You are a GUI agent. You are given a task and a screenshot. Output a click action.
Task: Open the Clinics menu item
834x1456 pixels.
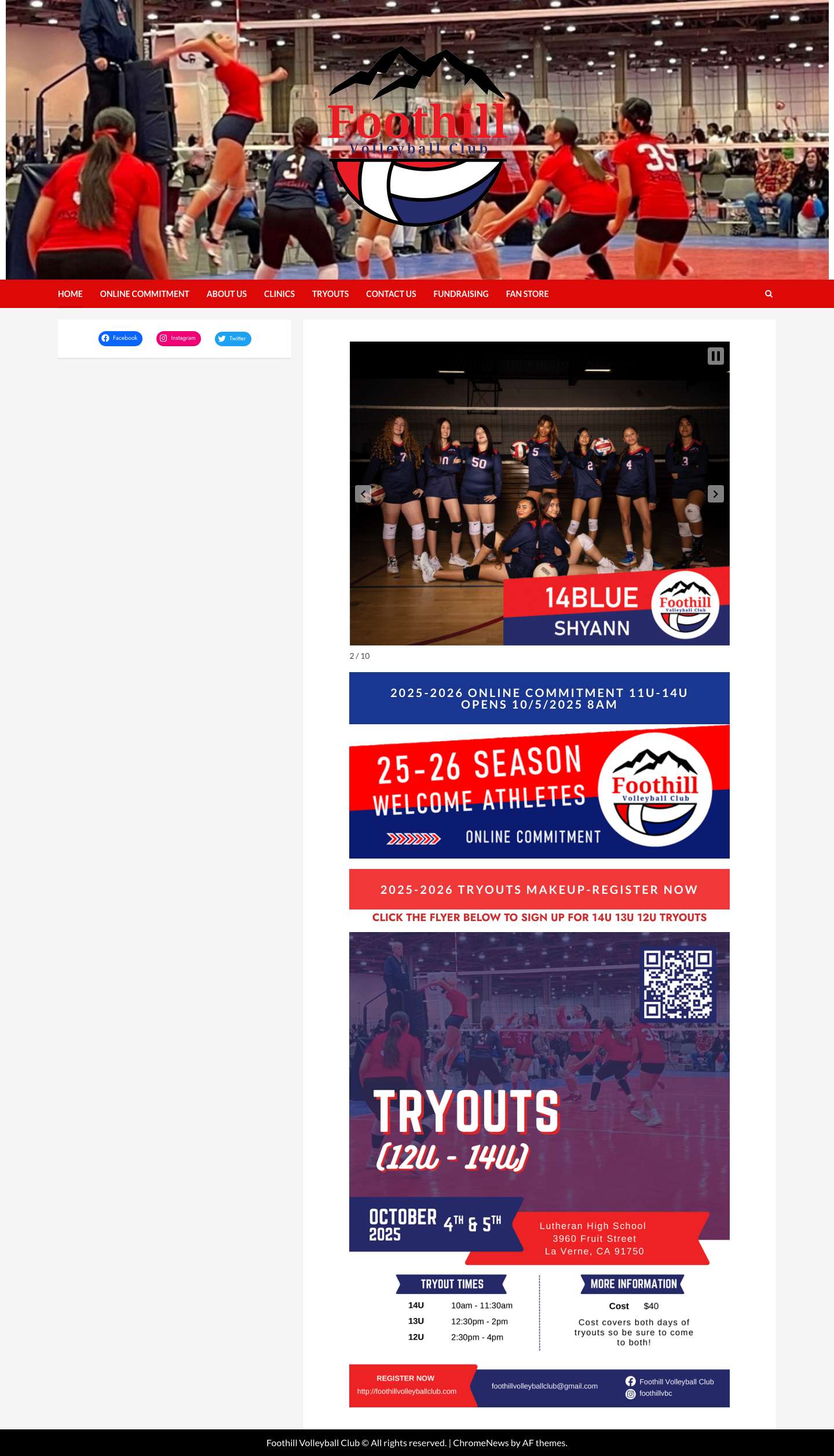(x=279, y=294)
